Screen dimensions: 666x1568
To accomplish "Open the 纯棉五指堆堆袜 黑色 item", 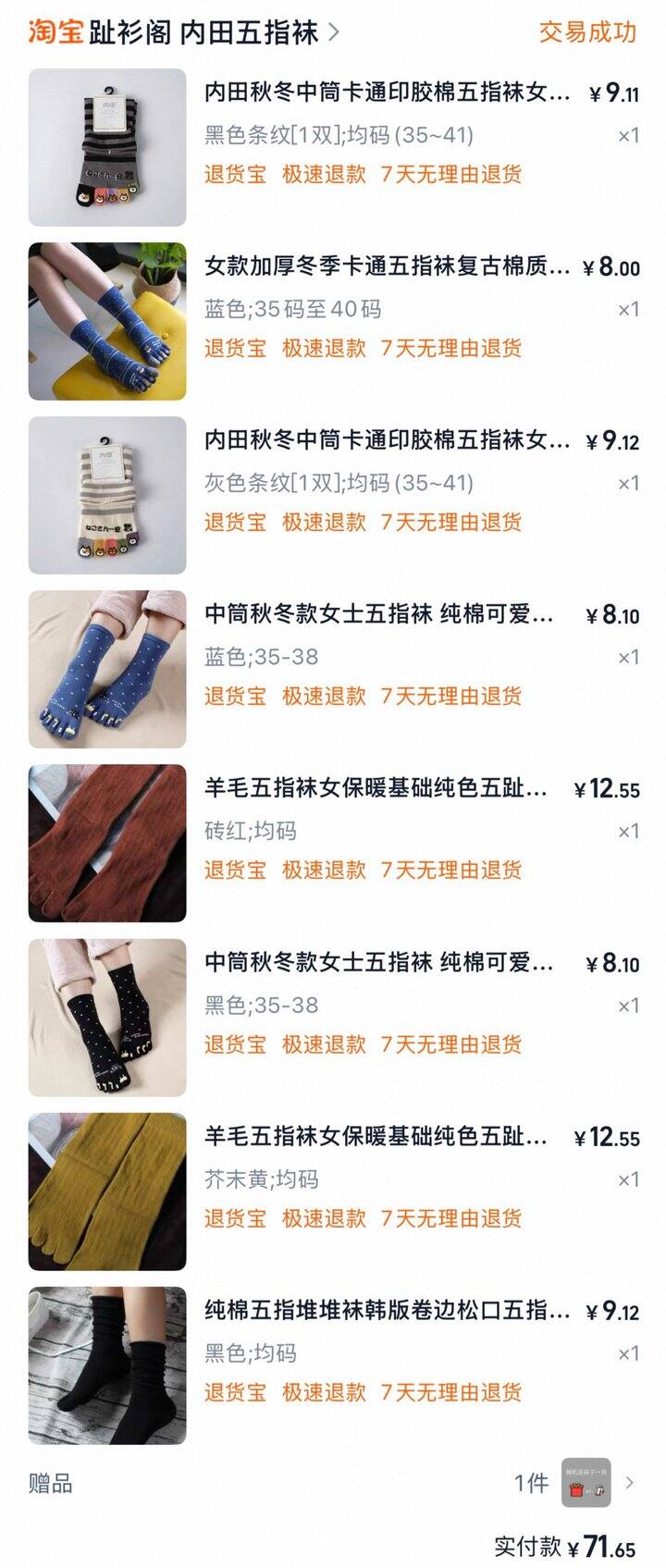I will click(x=387, y=1311).
